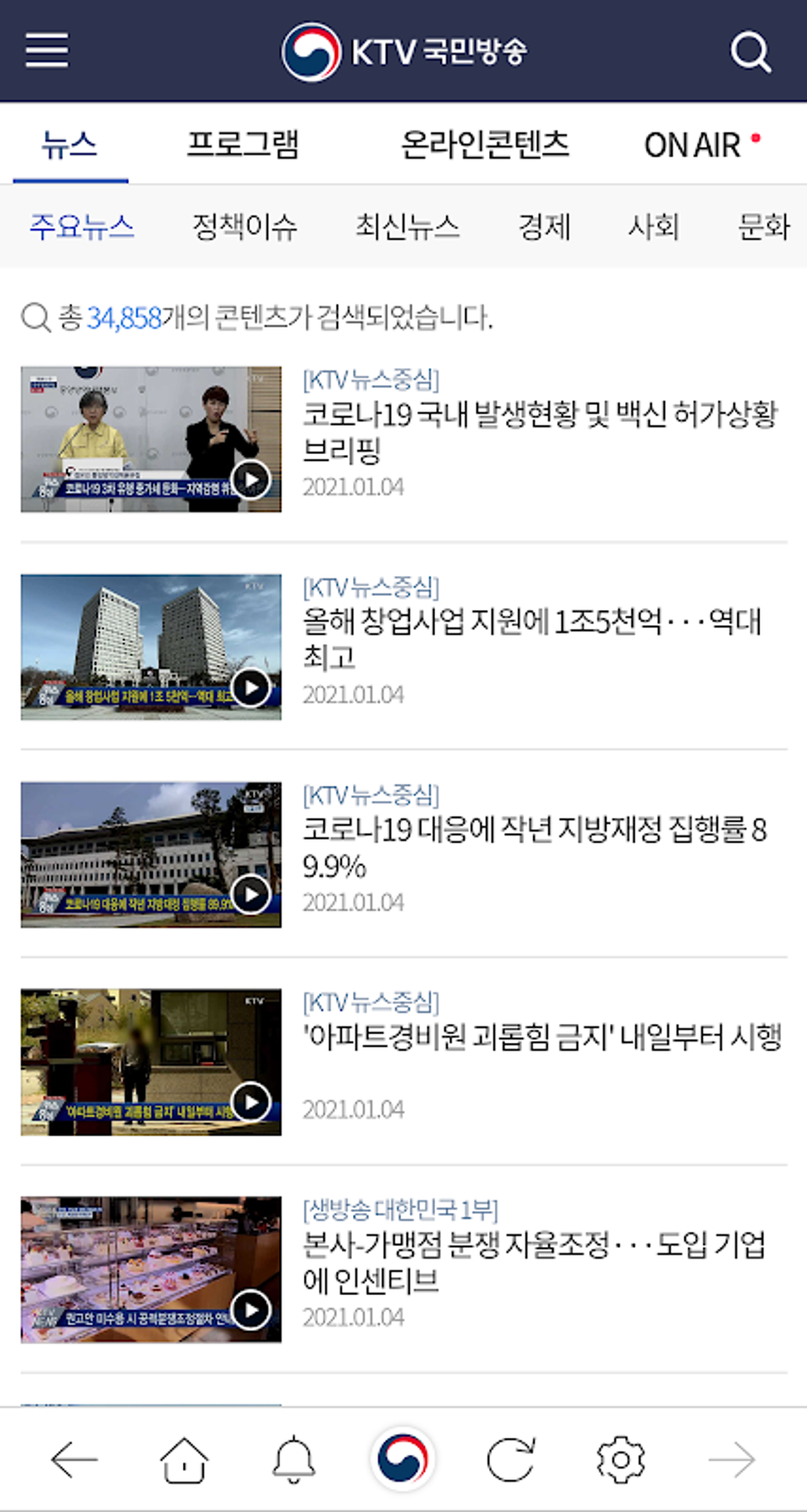Play the 올해 창업사업 지원 video
The image size is (807, 1512).
[x=252, y=689]
